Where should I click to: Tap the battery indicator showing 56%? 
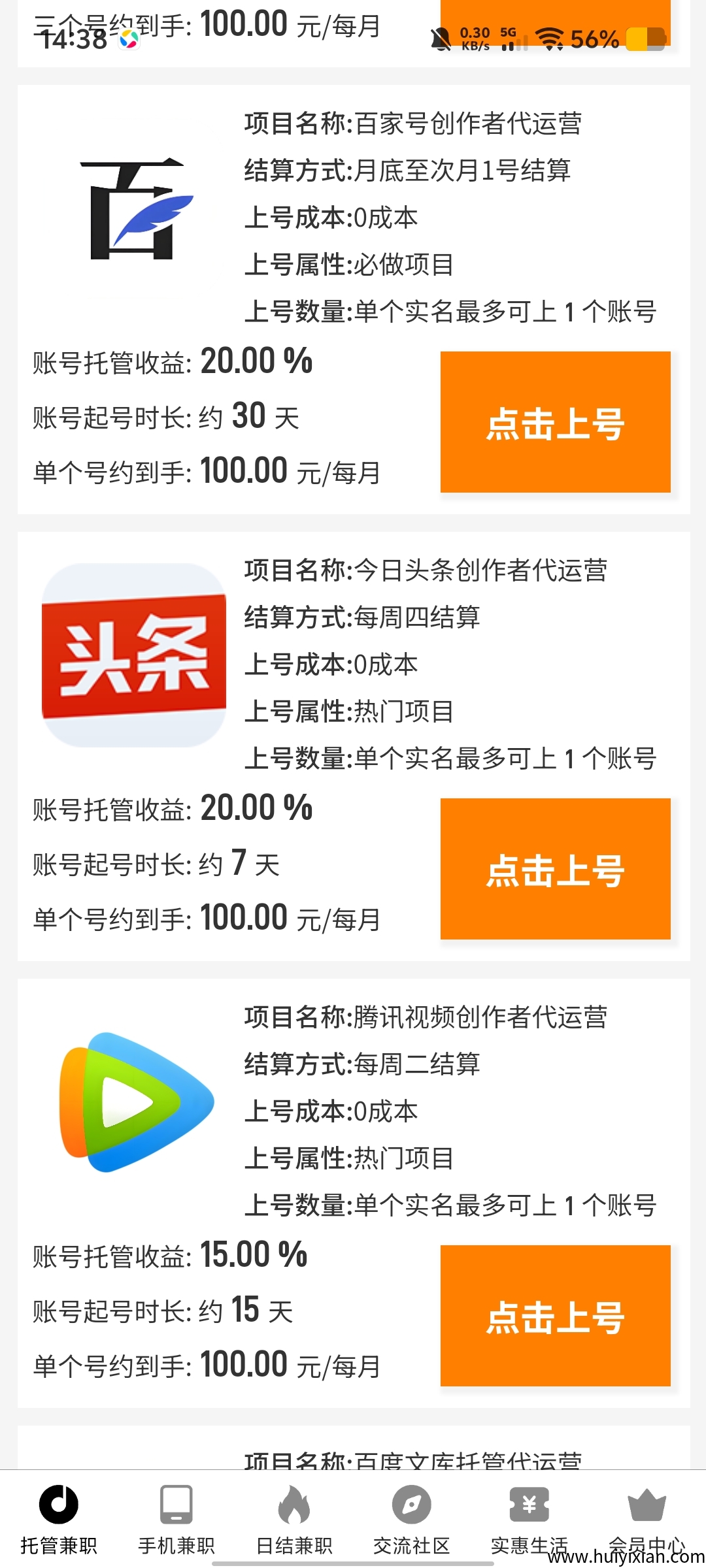tap(644, 37)
